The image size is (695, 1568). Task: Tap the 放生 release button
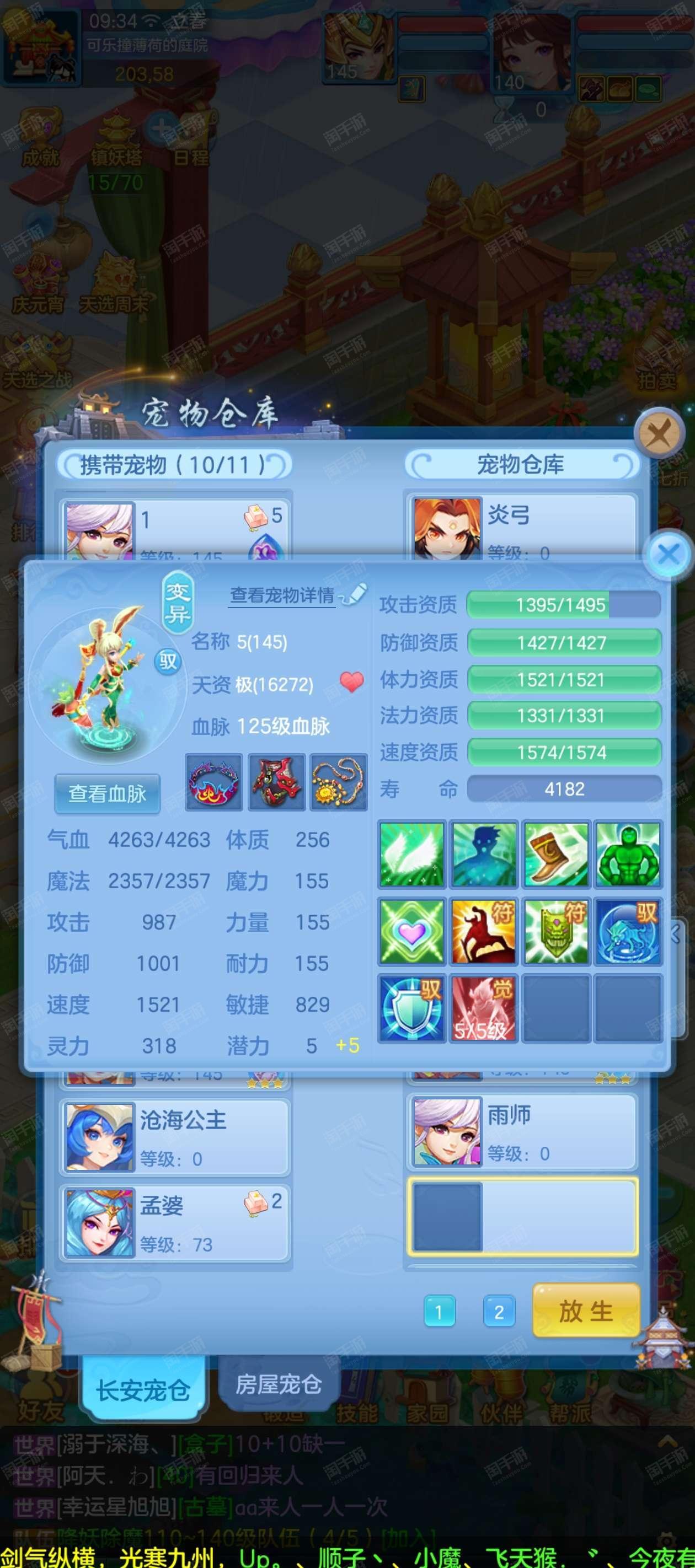(585, 1311)
